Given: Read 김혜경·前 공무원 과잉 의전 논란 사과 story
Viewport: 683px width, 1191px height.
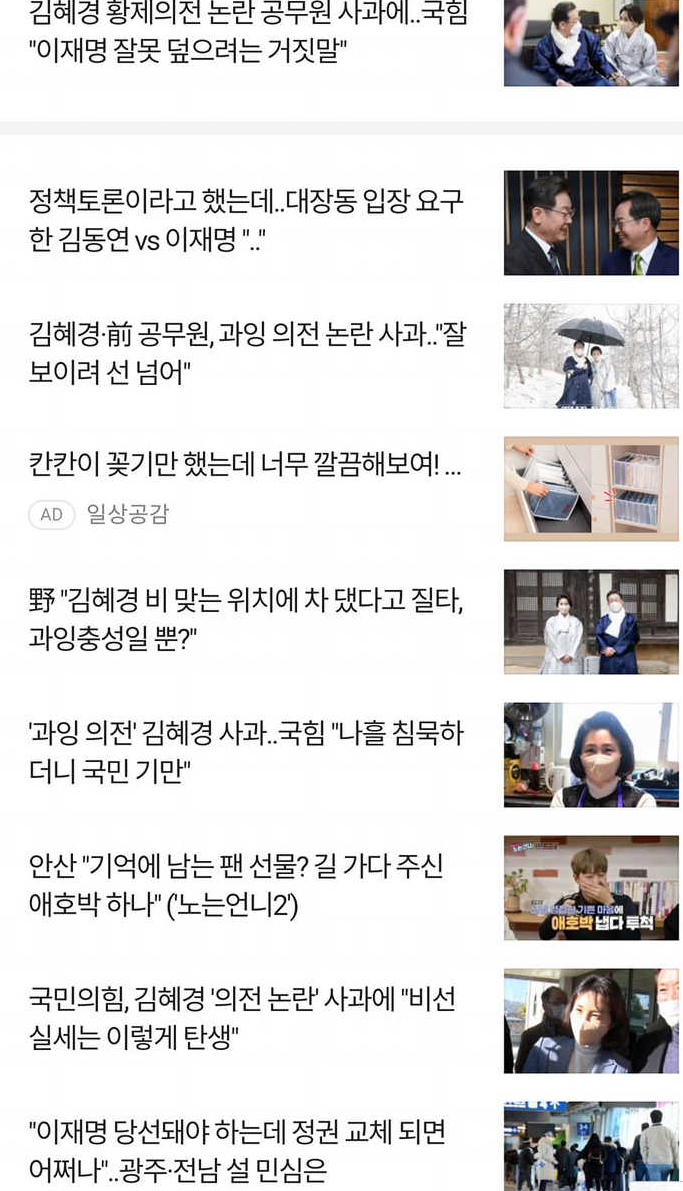Looking at the screenshot, I should point(246,353).
